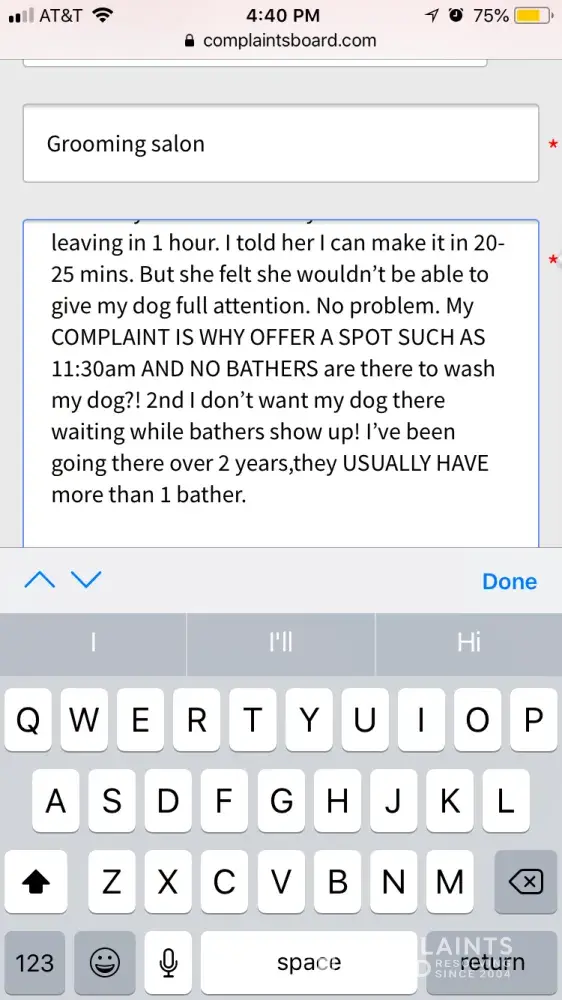The height and width of the screenshot is (1000, 562).
Task: Start dictation with the microphone key
Action: 168,962
